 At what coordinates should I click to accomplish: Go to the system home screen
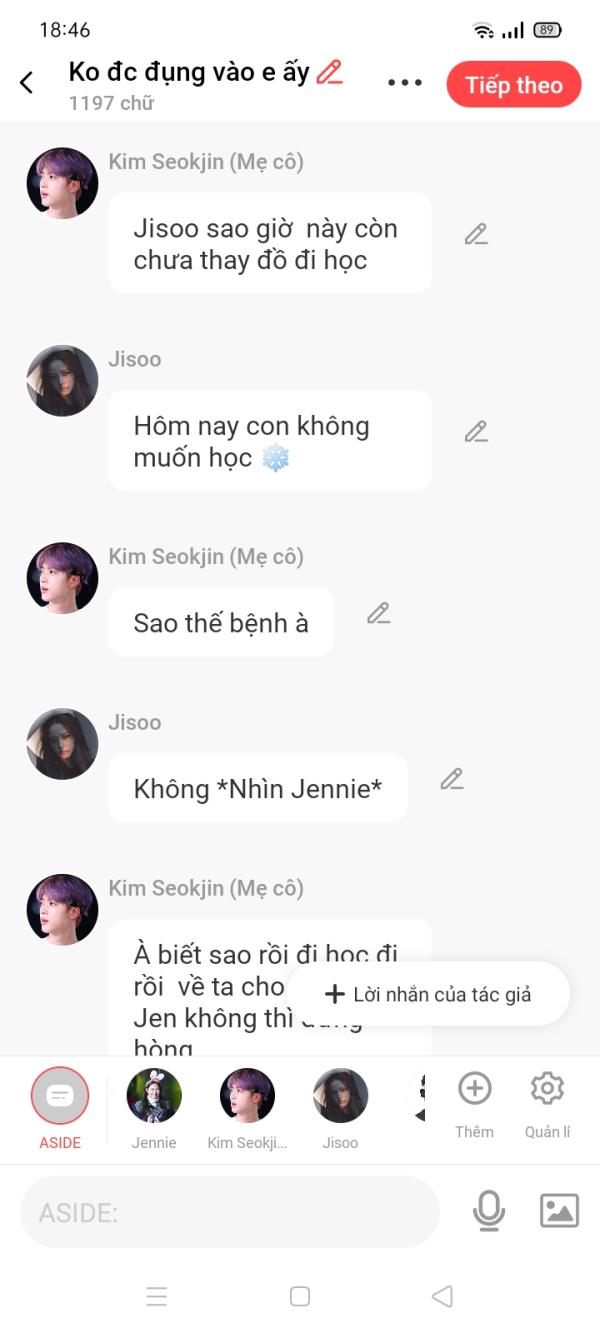[300, 1296]
